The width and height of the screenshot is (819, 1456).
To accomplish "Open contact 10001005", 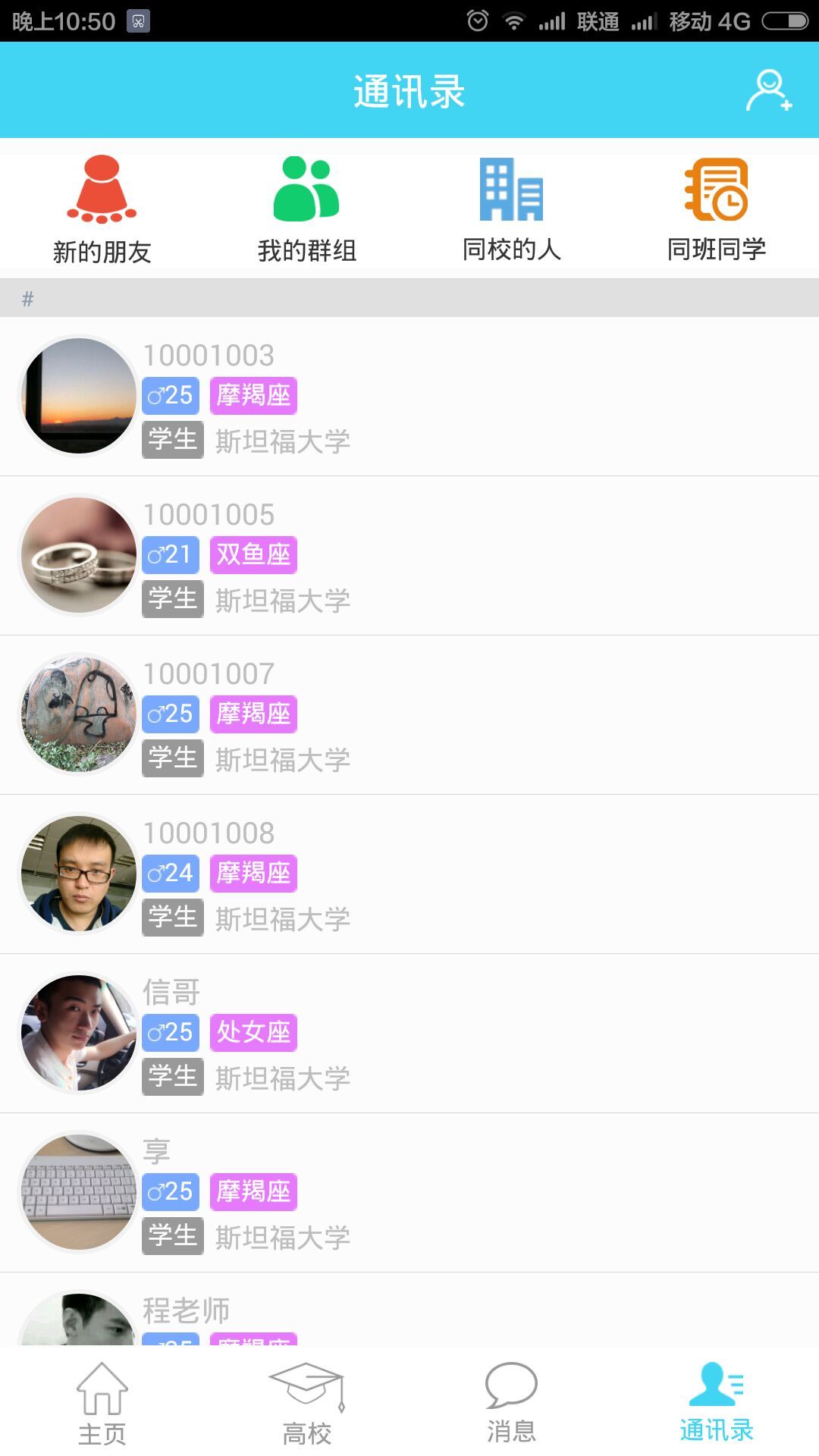I will (409, 556).
